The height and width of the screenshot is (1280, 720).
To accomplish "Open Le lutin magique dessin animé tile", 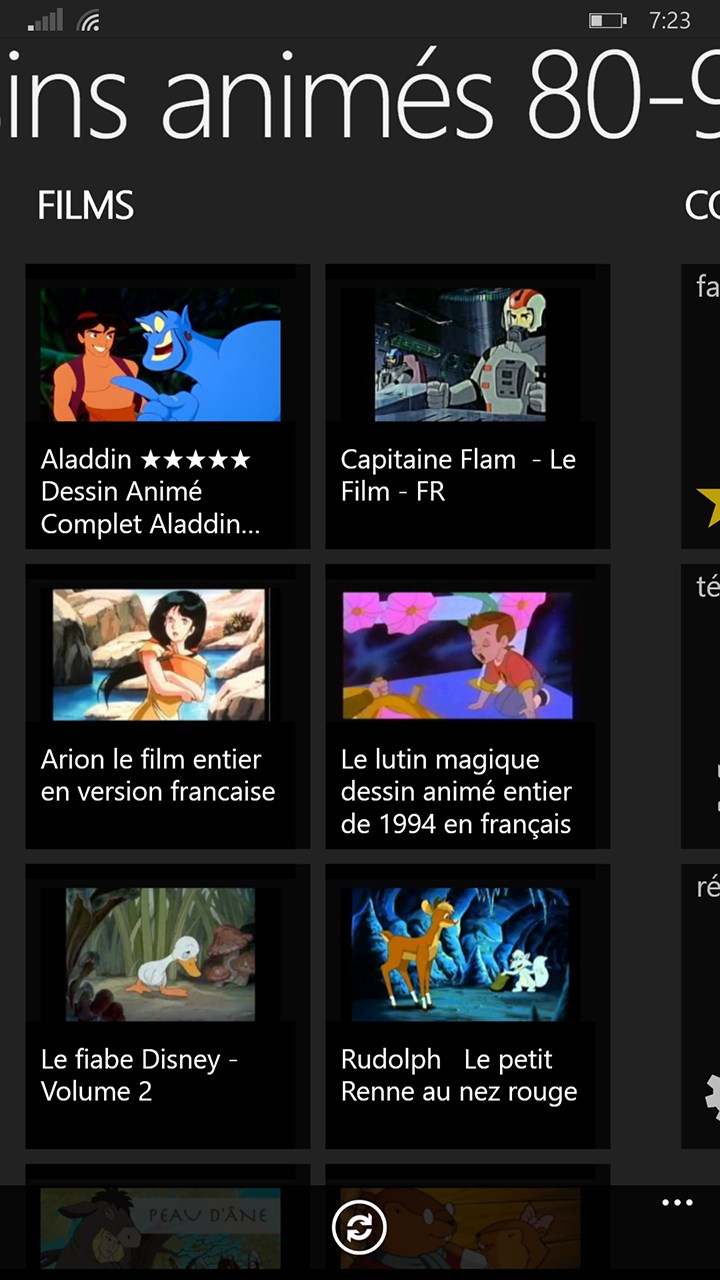I will pyautogui.click(x=467, y=706).
